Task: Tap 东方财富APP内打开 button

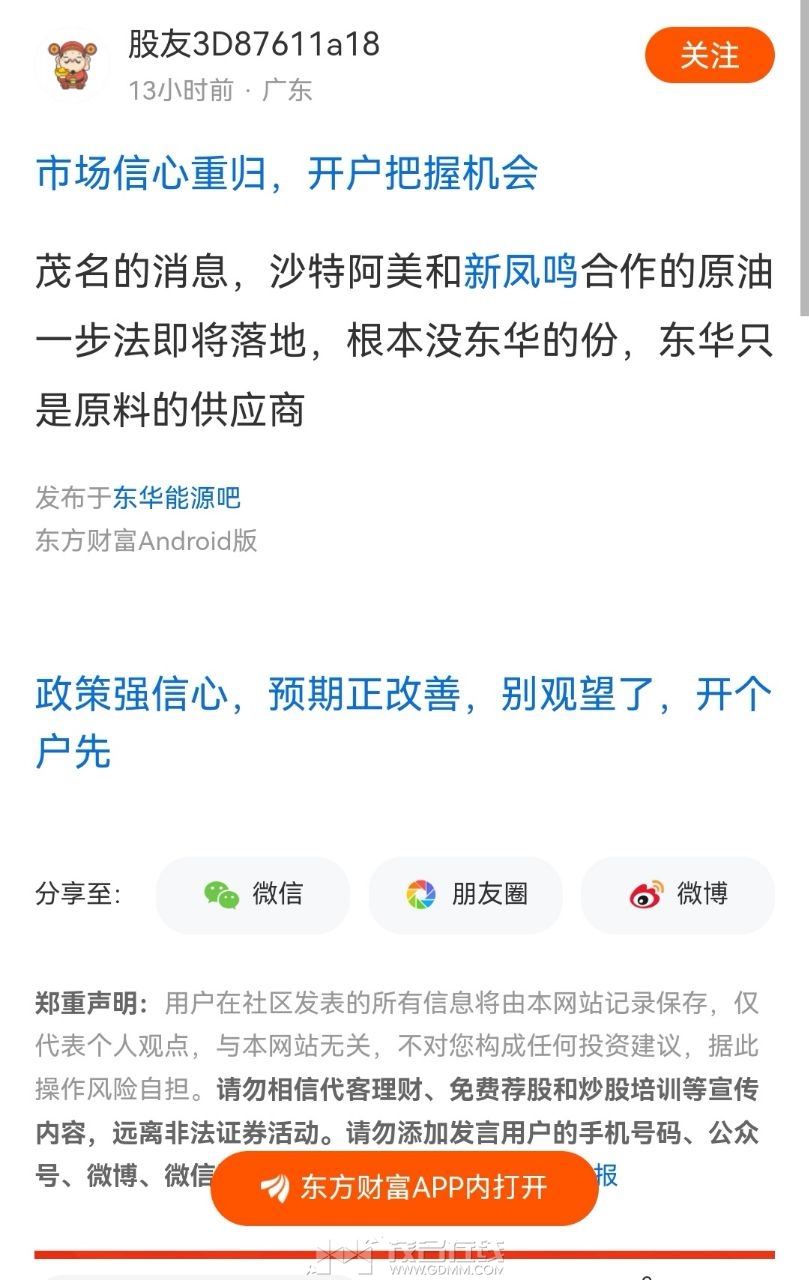Action: pos(404,1187)
